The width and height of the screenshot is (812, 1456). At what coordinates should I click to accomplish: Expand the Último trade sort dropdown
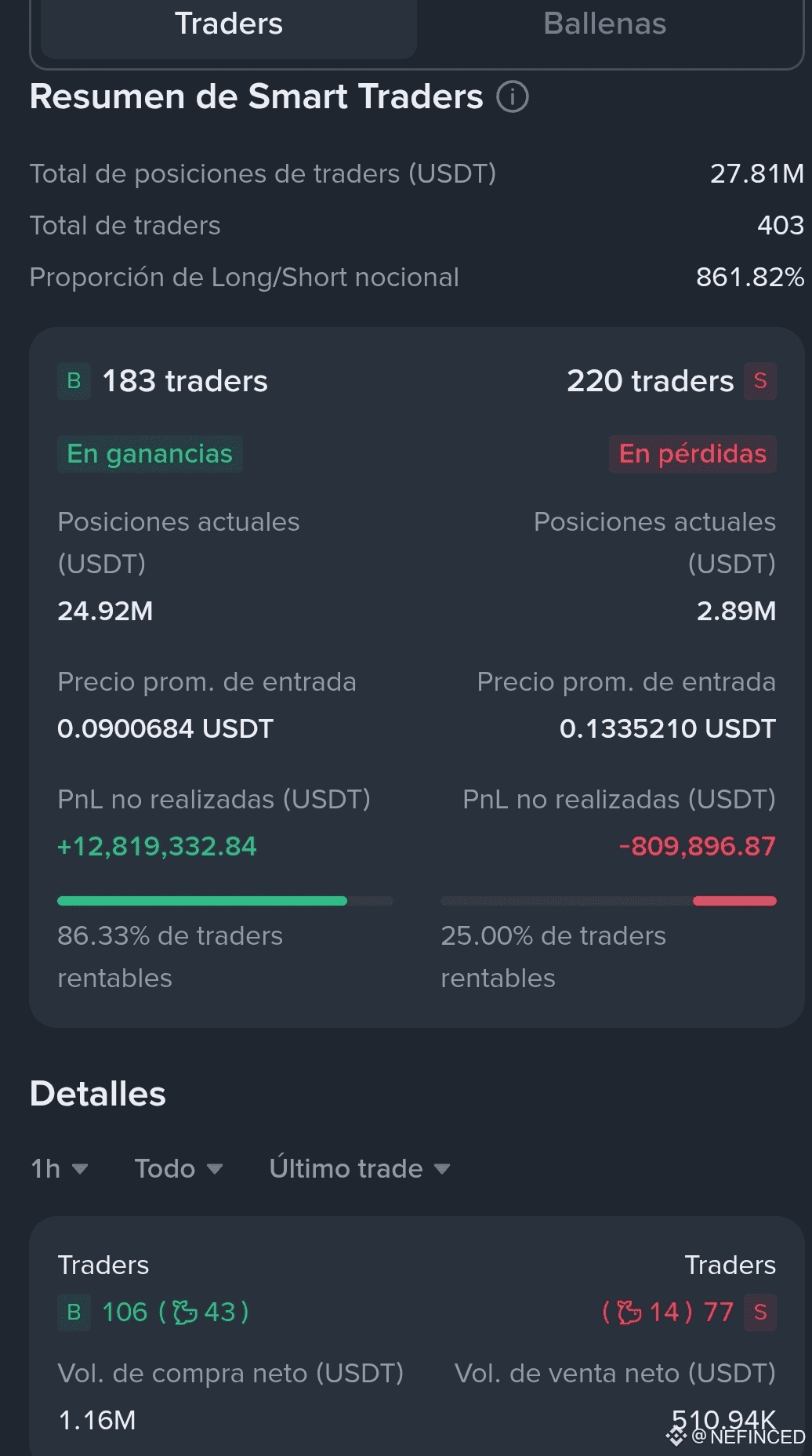360,1167
